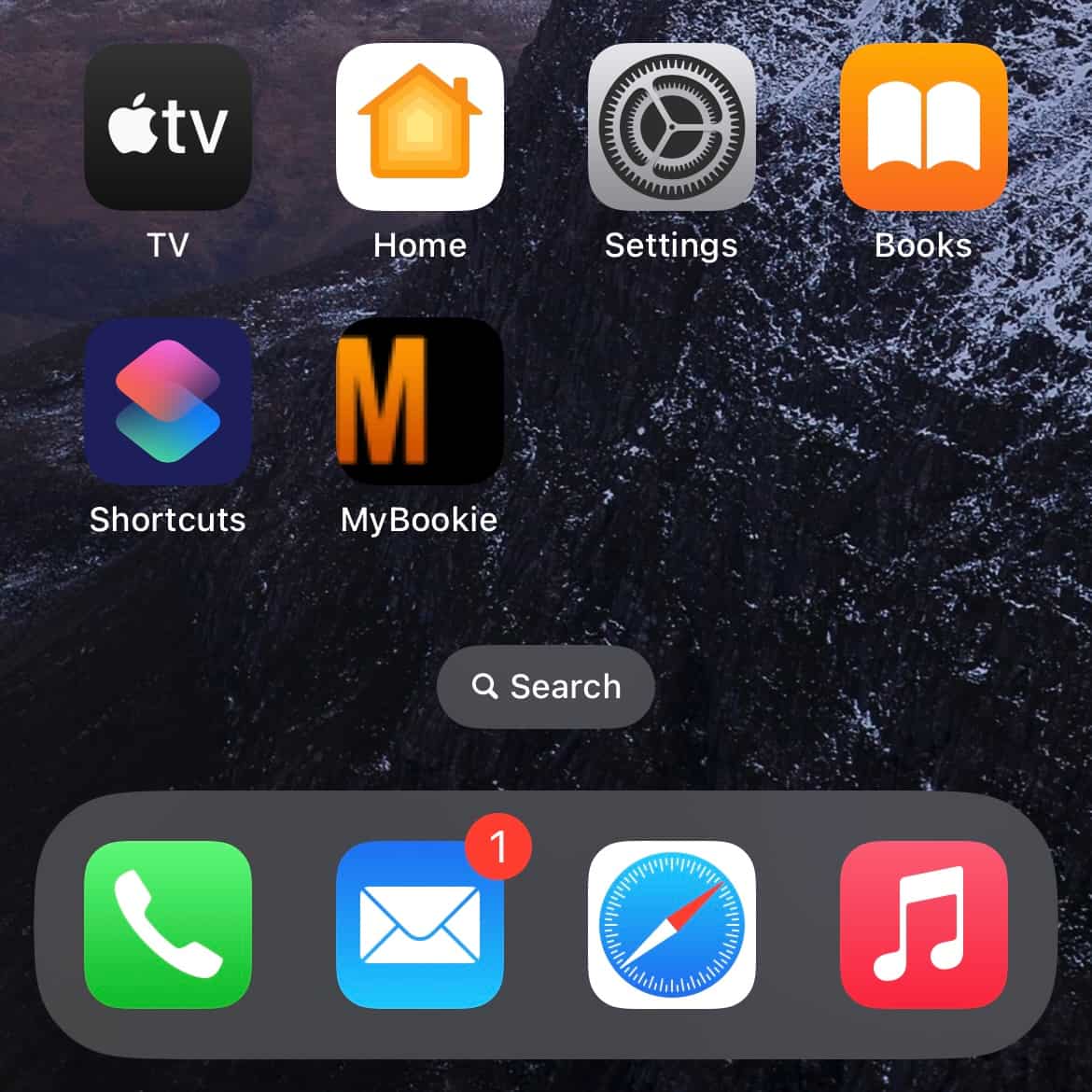
Task: Open Settings
Action: pyautogui.click(x=671, y=127)
